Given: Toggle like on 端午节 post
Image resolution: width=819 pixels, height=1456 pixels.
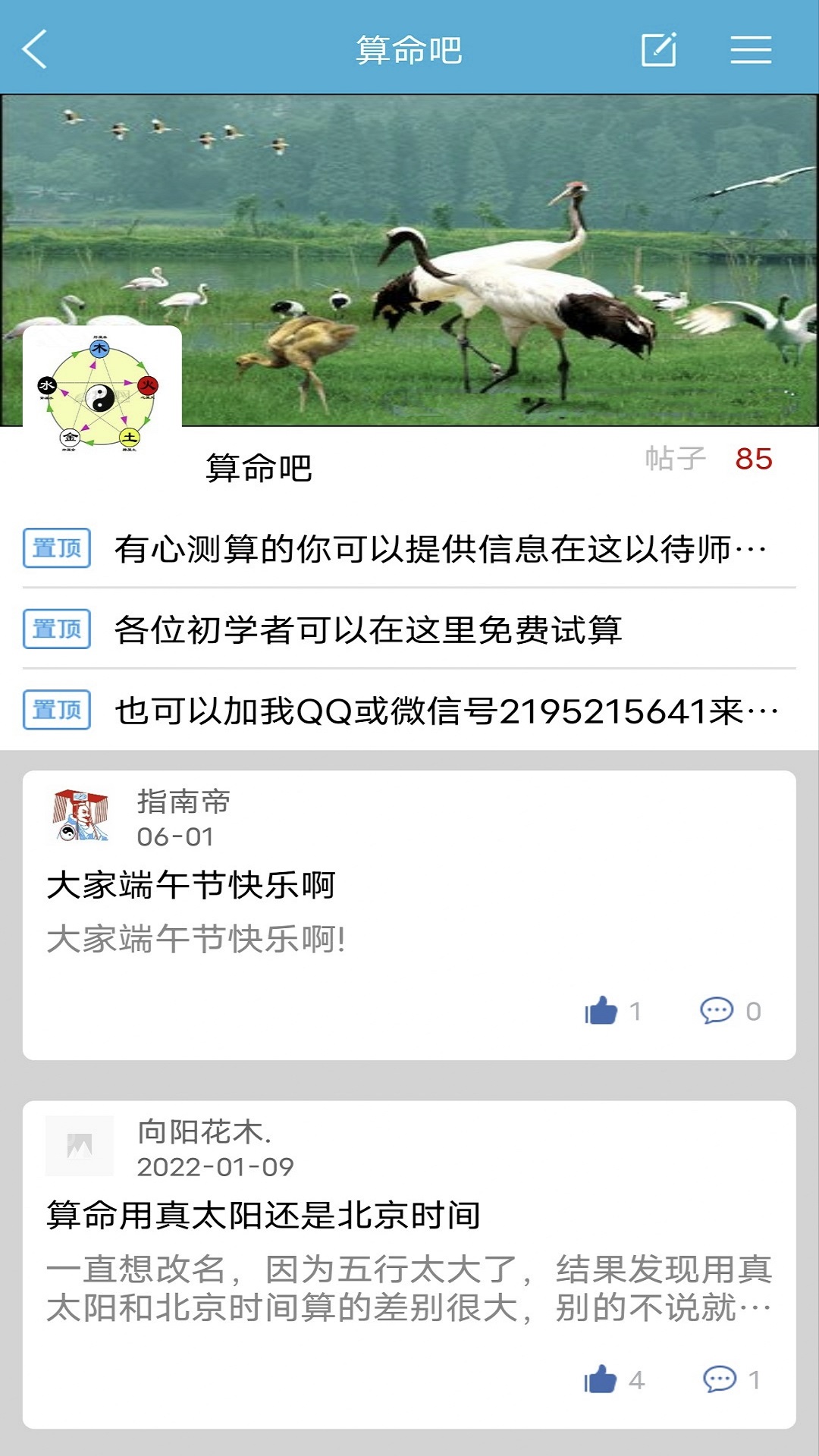Looking at the screenshot, I should click(600, 1011).
